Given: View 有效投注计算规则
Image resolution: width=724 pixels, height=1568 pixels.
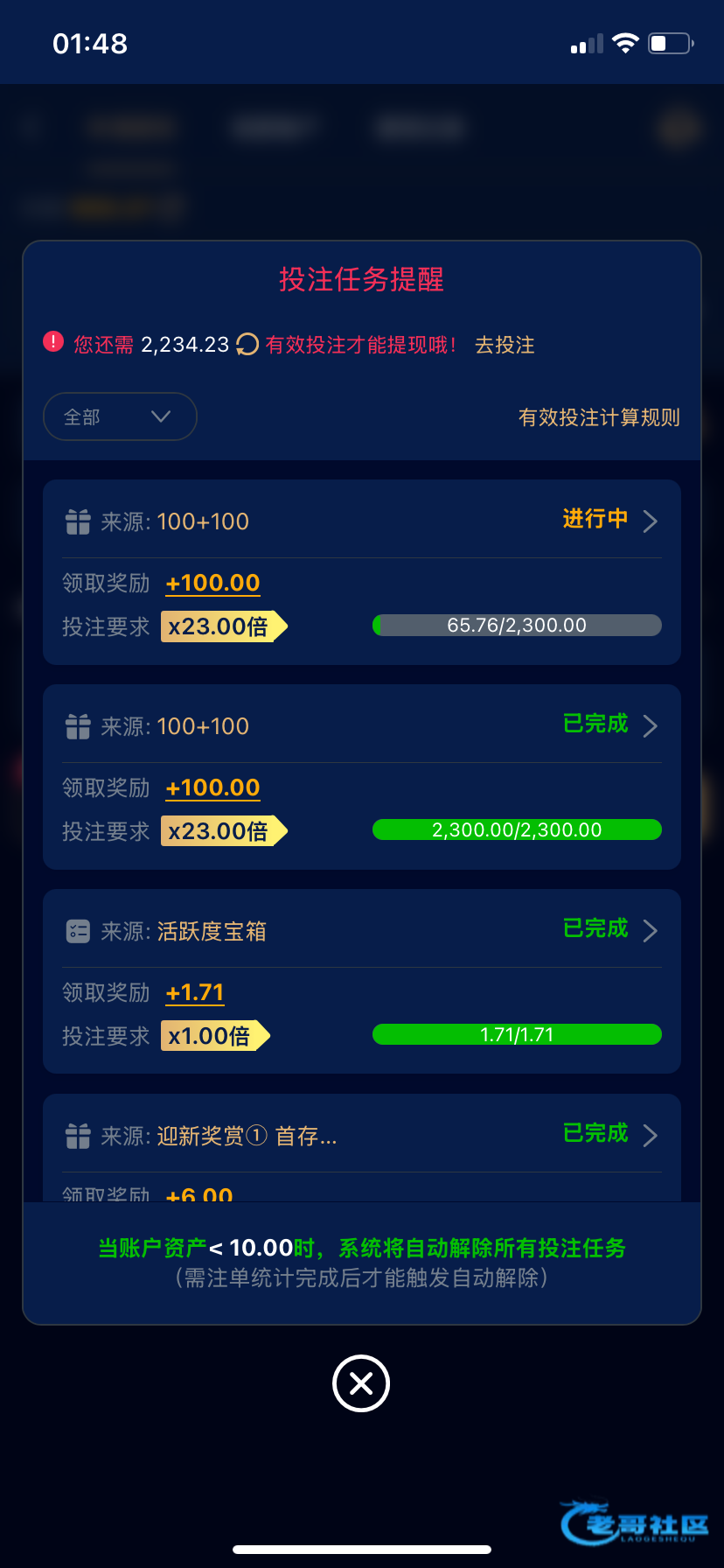Looking at the screenshot, I should 599,417.
